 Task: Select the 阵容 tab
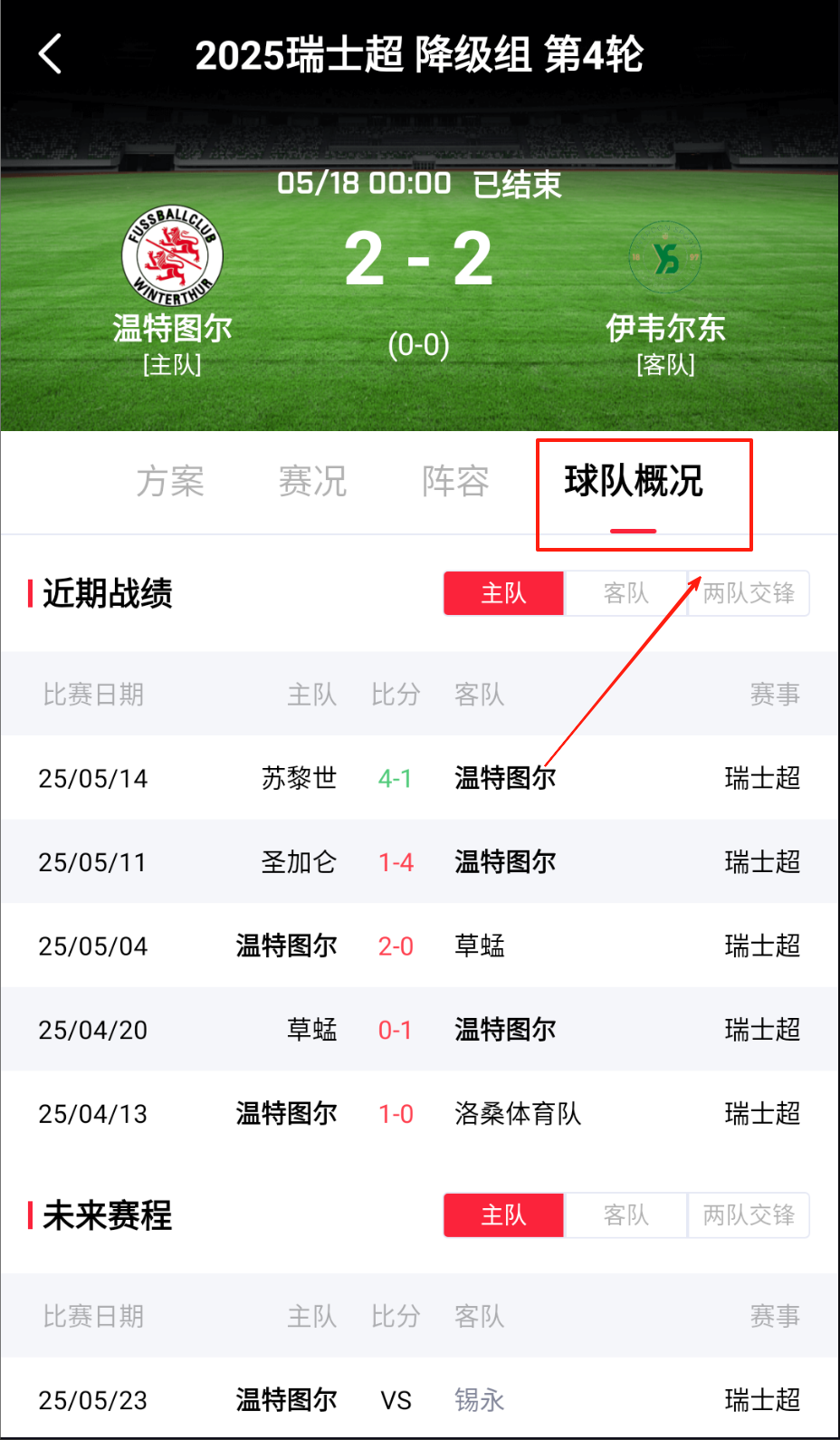455,481
